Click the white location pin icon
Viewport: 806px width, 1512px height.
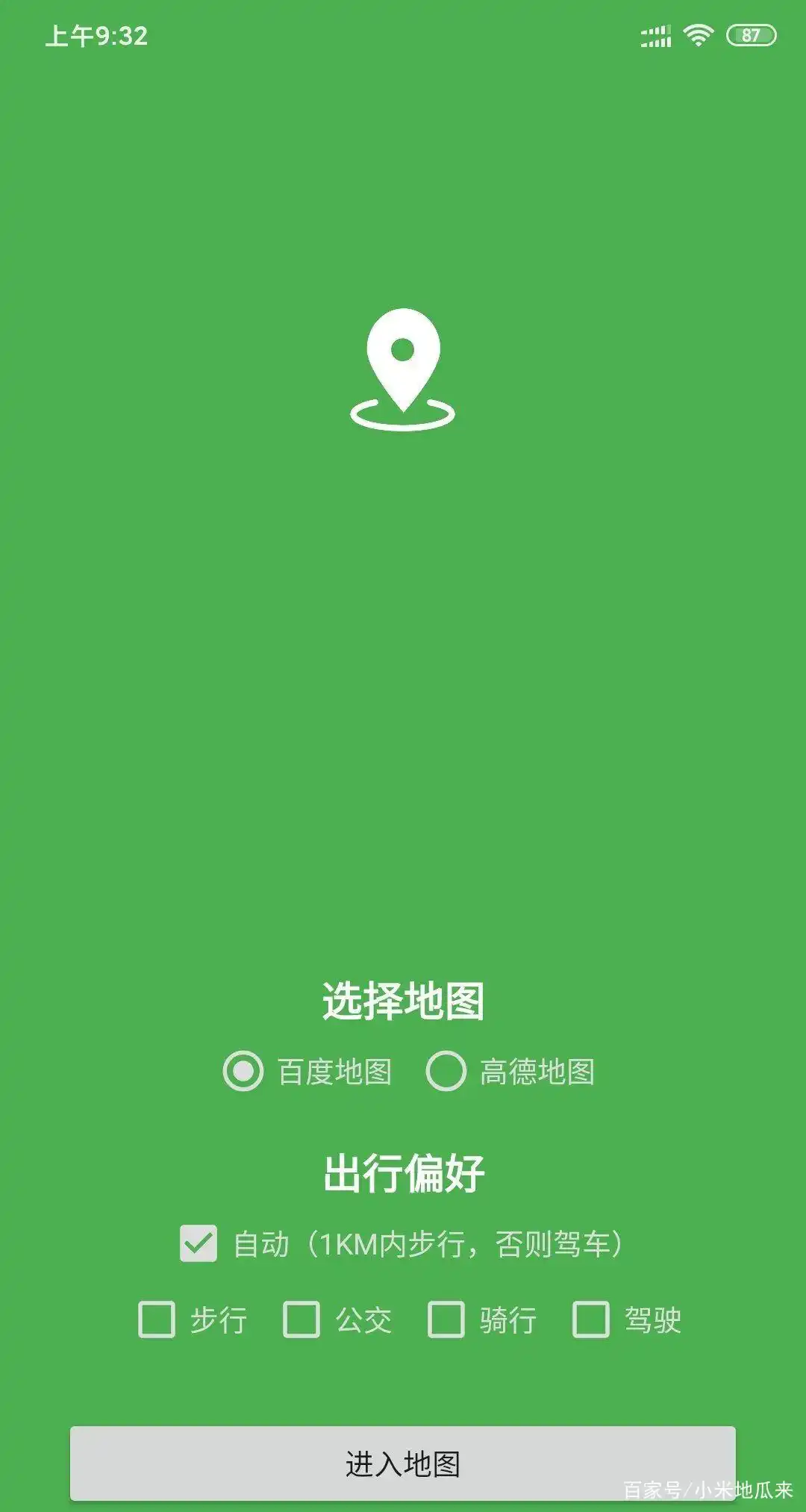(x=404, y=366)
